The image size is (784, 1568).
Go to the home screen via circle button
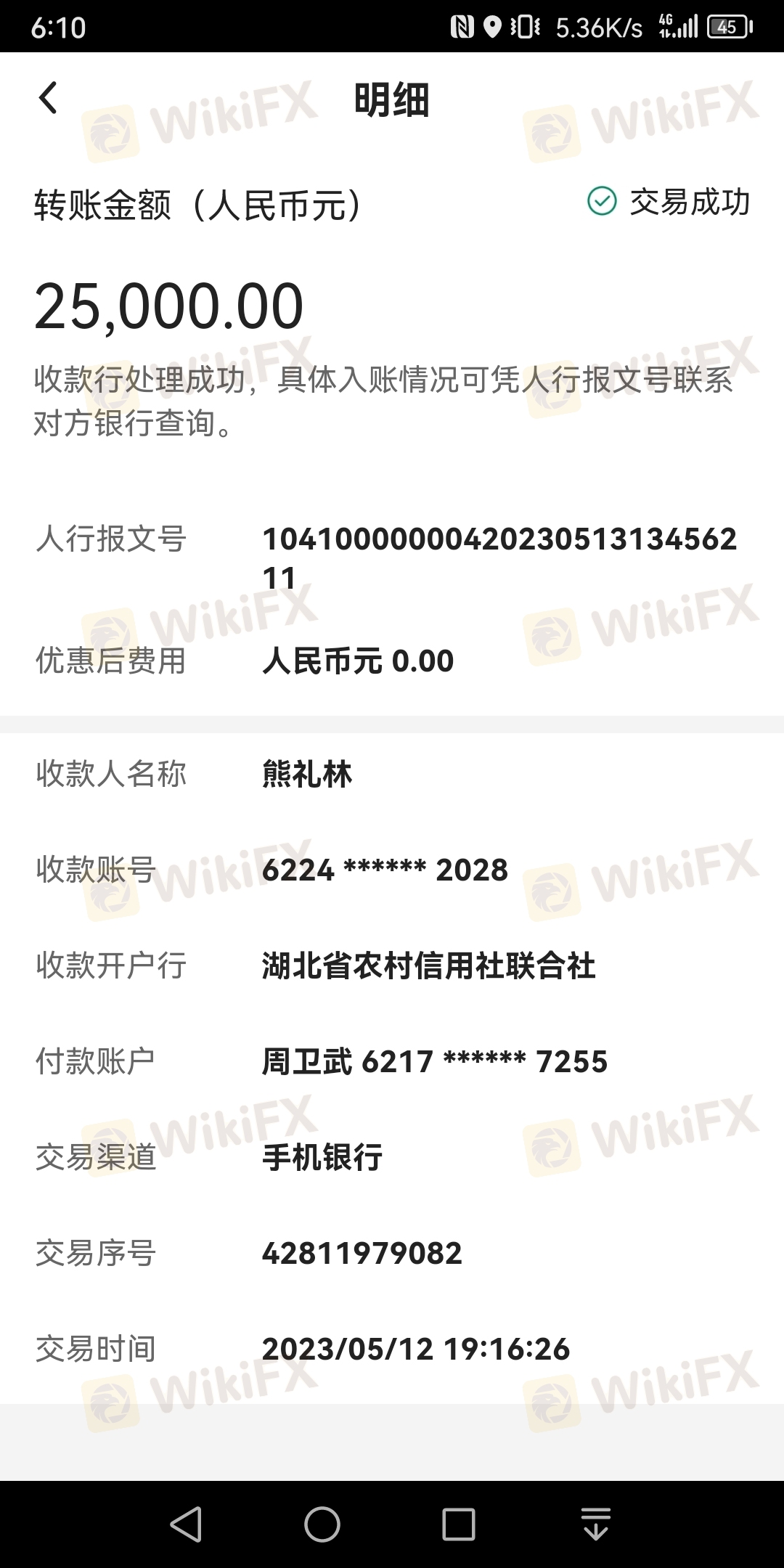[322, 1524]
